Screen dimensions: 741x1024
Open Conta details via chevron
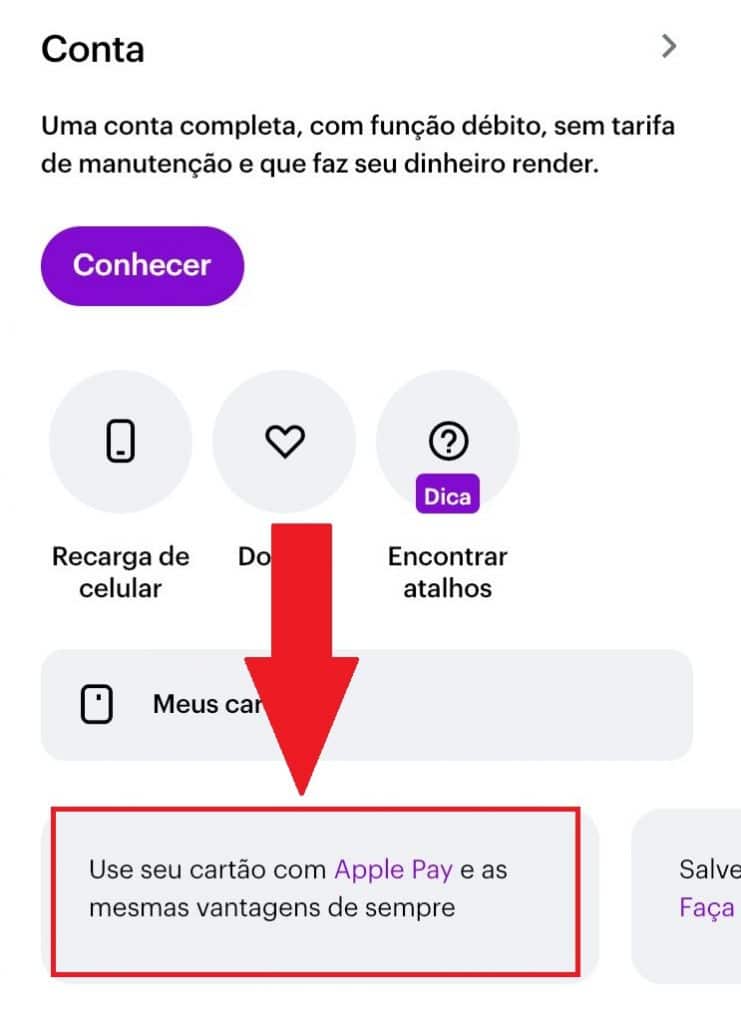point(669,46)
